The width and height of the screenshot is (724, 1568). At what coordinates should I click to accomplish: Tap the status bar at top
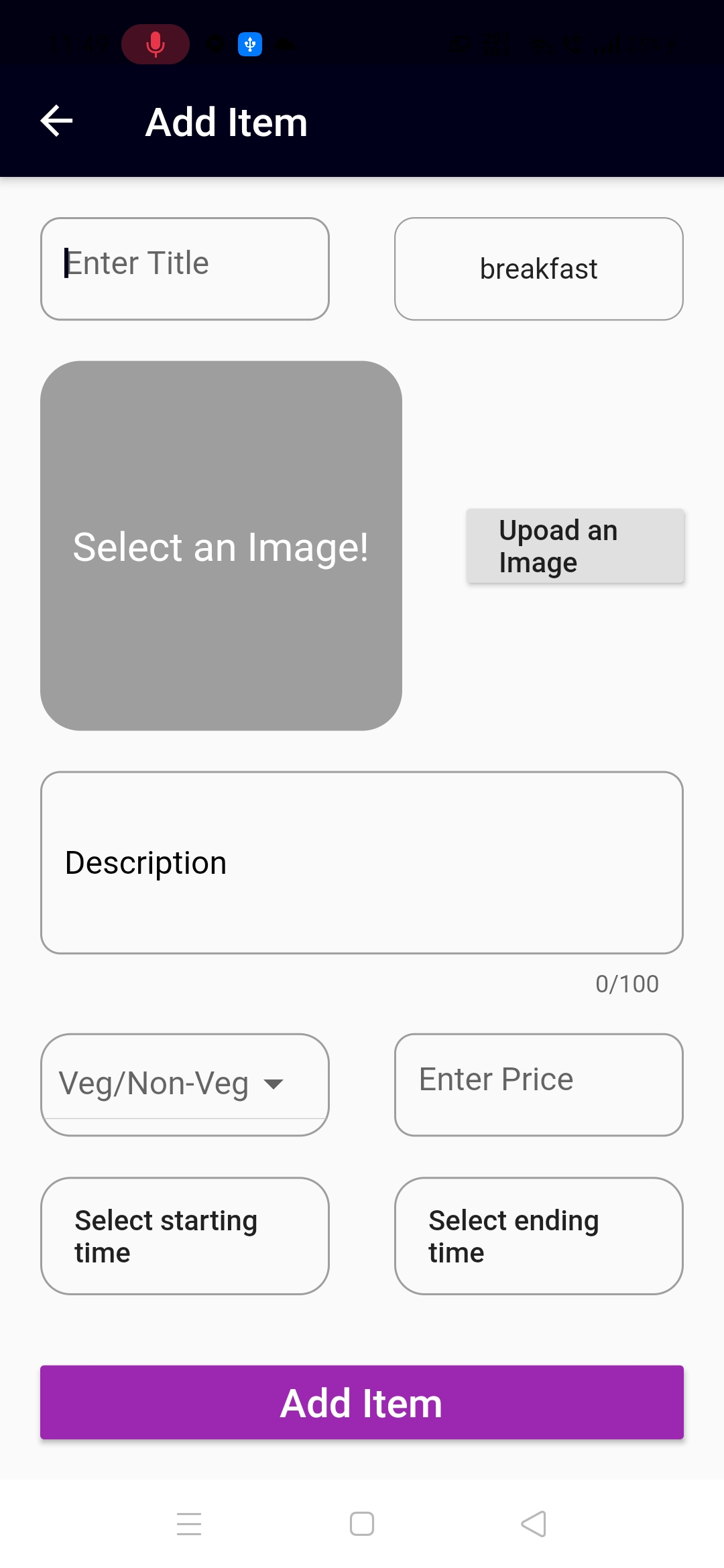click(362, 44)
